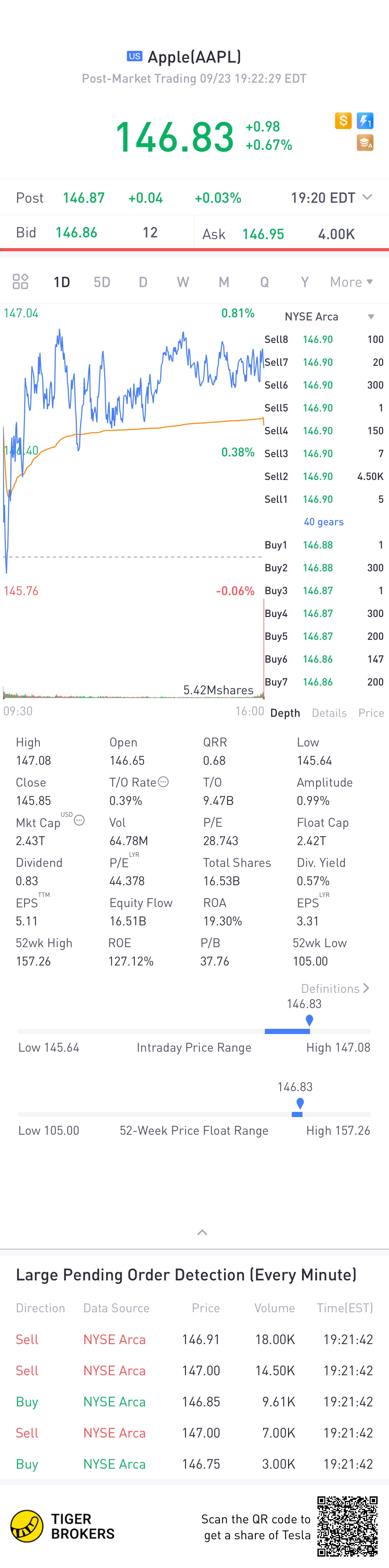Select the monthly M chart

pyautogui.click(x=224, y=282)
